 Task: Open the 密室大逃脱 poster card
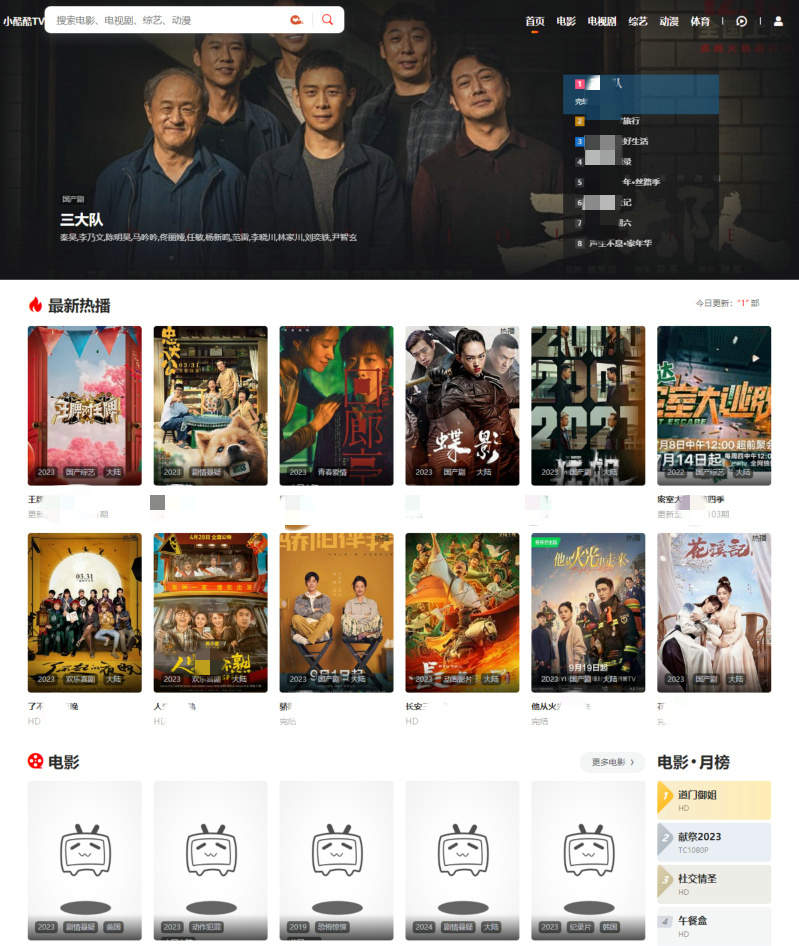pyautogui.click(x=713, y=405)
